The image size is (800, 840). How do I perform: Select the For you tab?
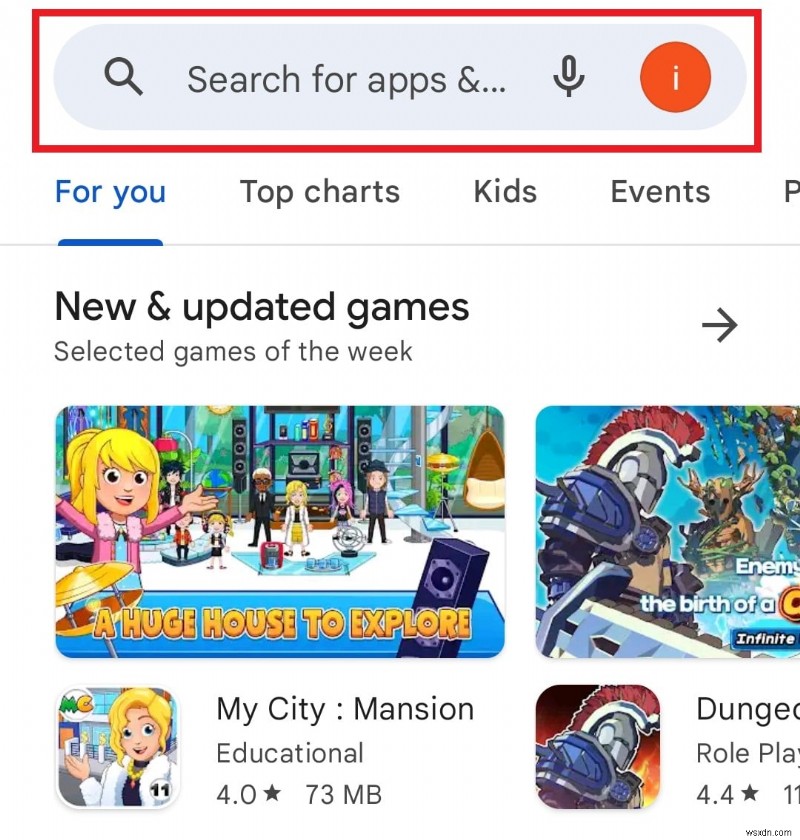coord(110,192)
